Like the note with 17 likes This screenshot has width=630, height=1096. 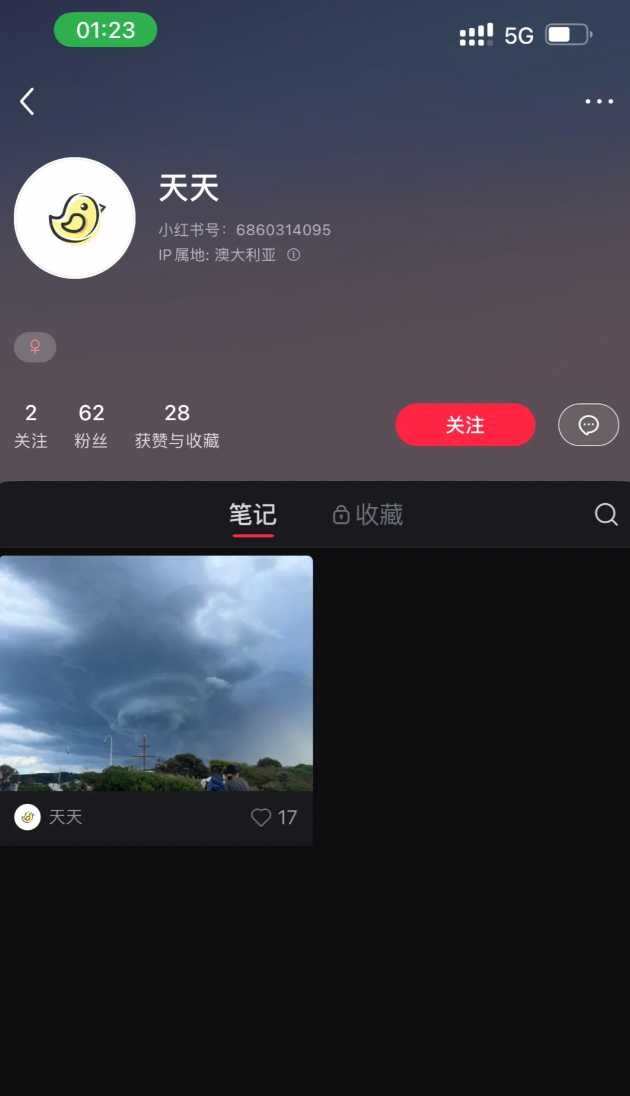click(262, 818)
